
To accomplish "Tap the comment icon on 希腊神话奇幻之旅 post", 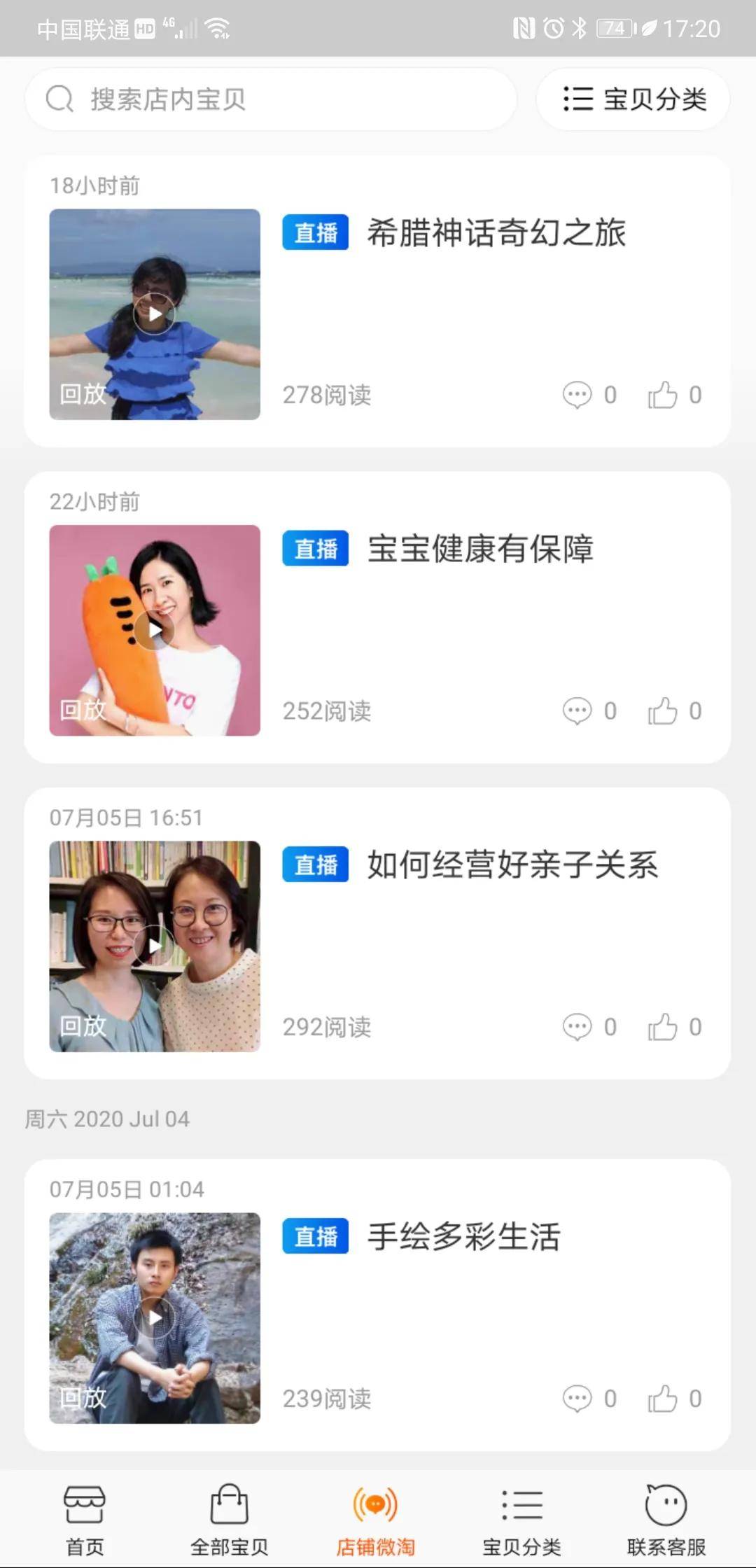I will [576, 395].
